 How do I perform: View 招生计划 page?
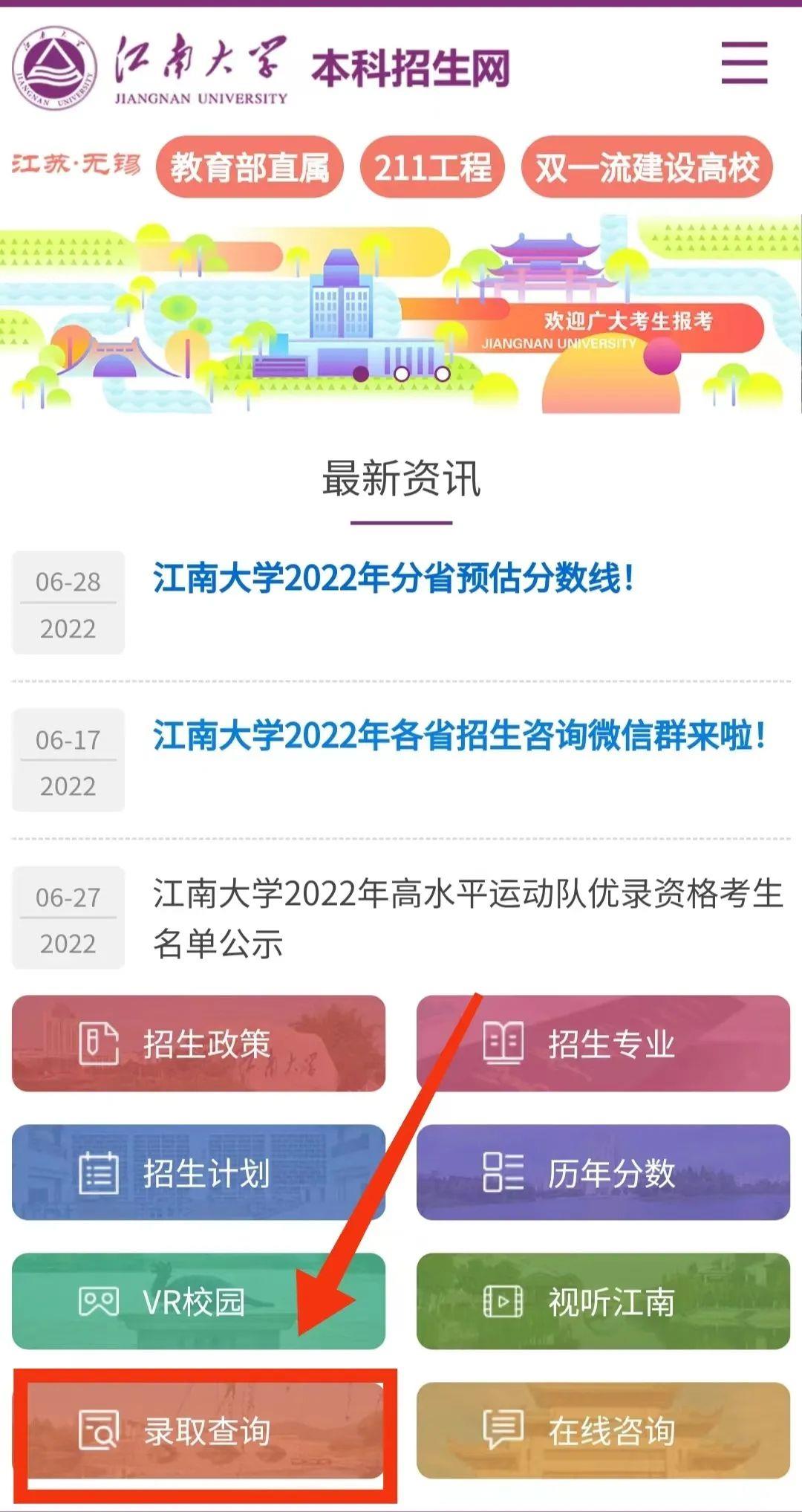tap(198, 1172)
